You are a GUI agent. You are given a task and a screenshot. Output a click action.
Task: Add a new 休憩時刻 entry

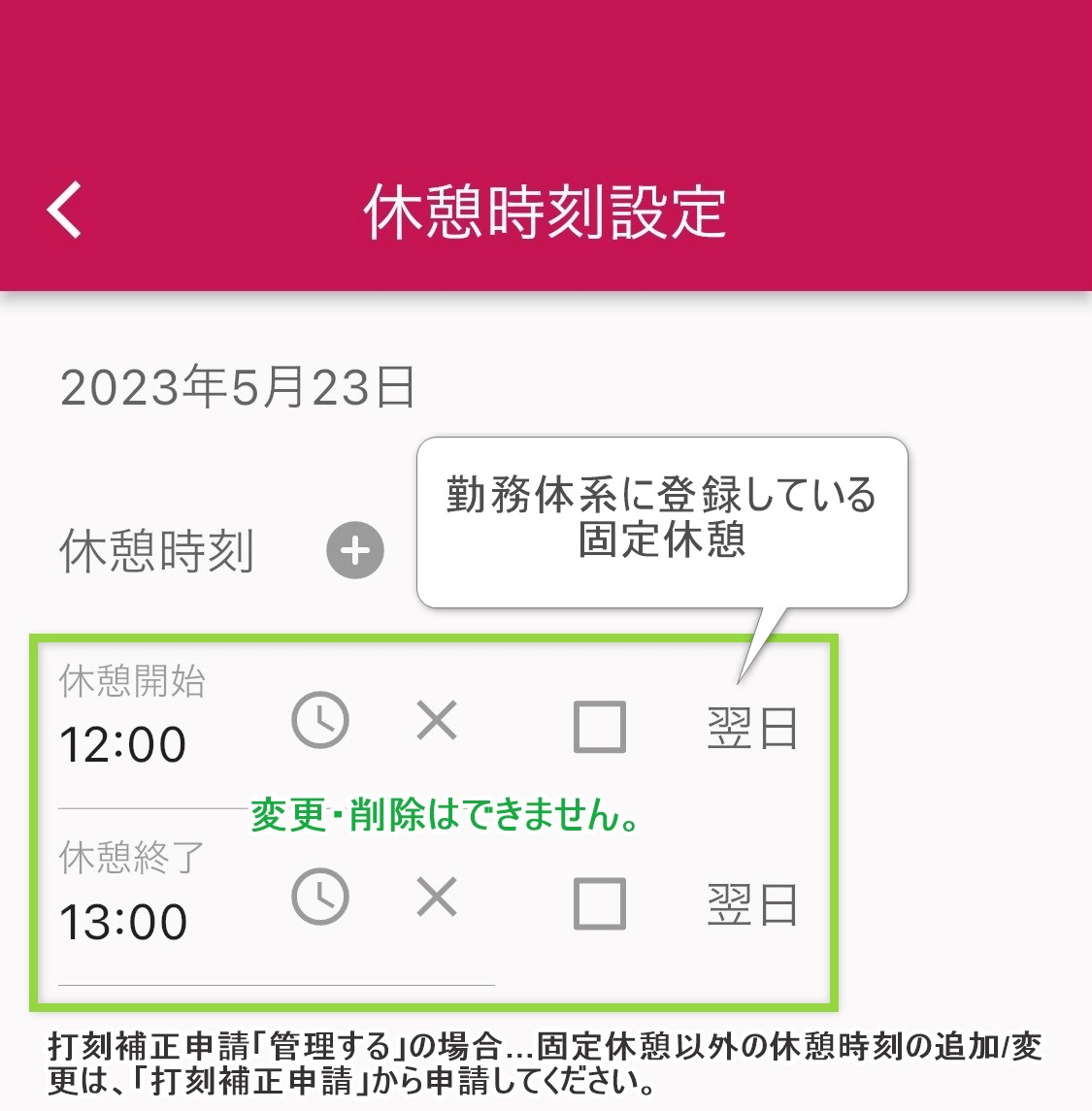[354, 550]
